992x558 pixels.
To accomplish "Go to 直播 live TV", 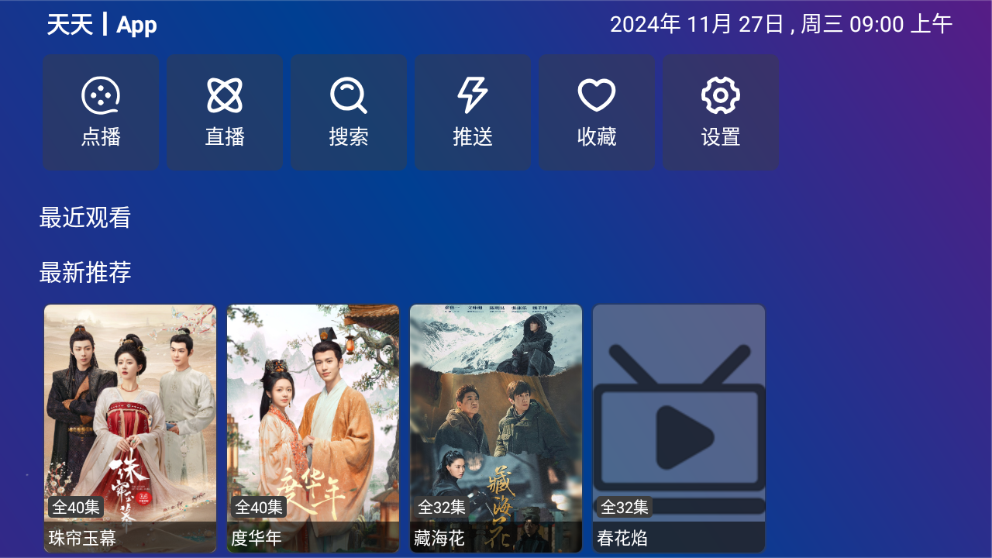I will 225,113.
